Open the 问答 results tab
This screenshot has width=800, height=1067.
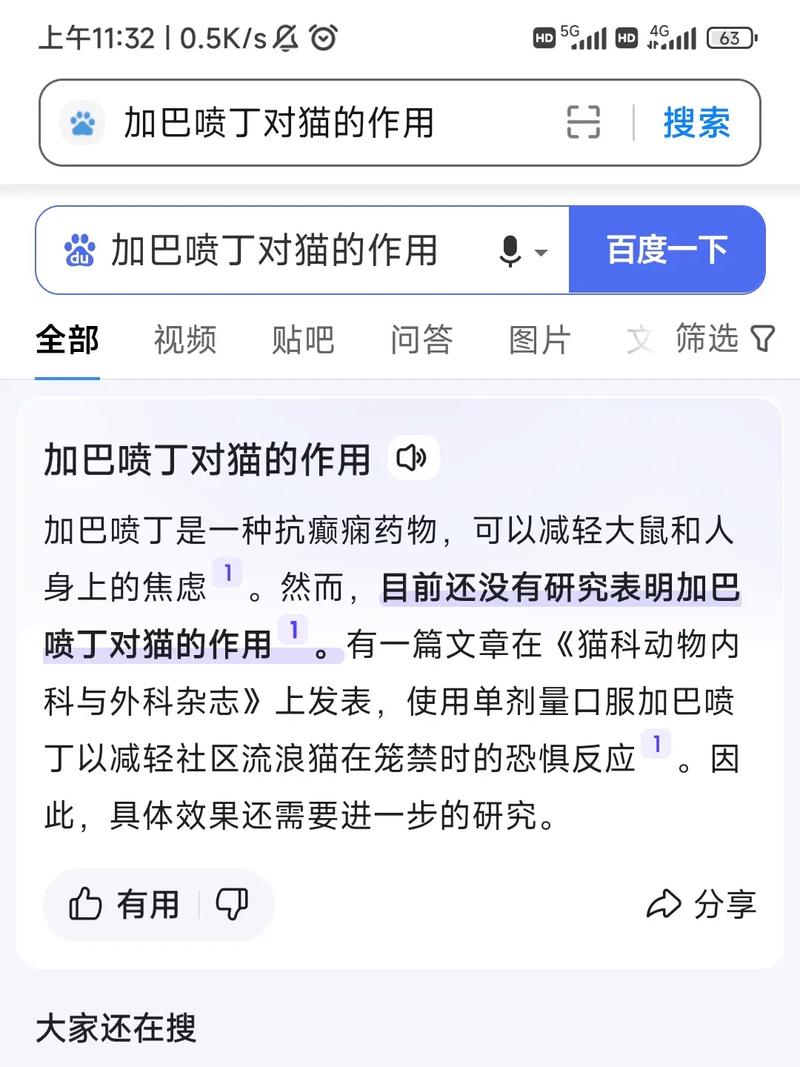(x=421, y=340)
